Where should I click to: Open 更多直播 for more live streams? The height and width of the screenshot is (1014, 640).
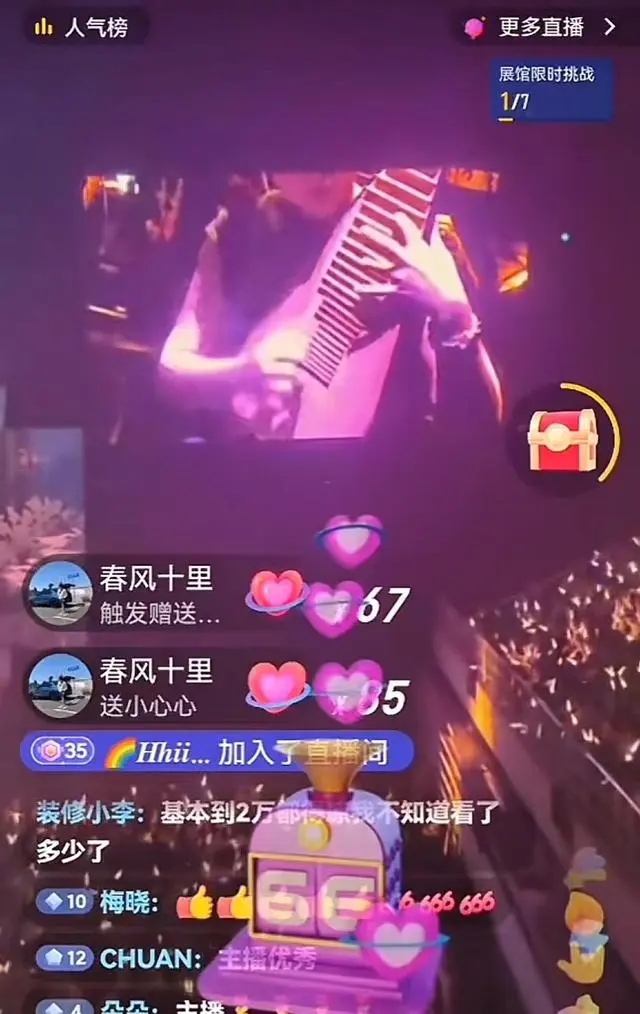point(545,27)
